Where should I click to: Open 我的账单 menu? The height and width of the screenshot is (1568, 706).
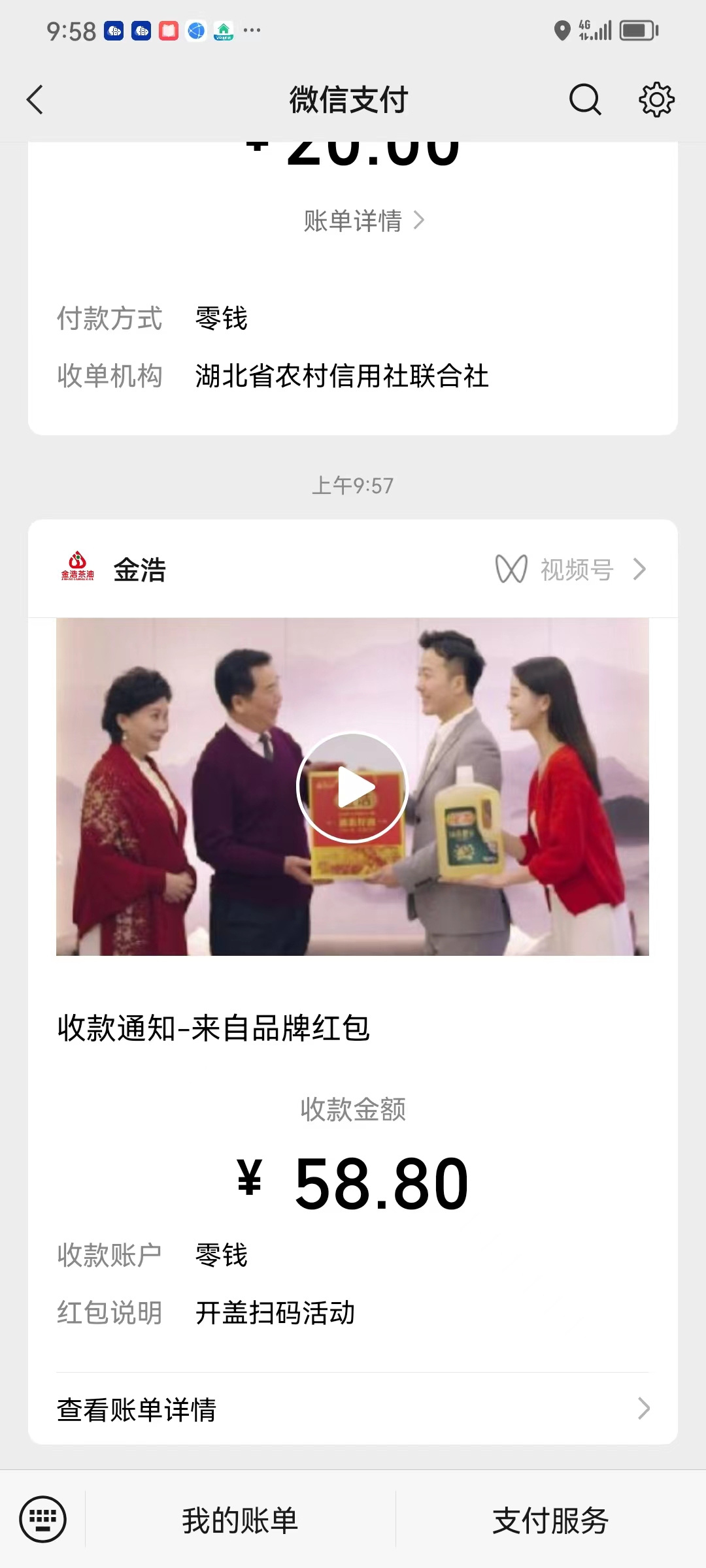[240, 1520]
